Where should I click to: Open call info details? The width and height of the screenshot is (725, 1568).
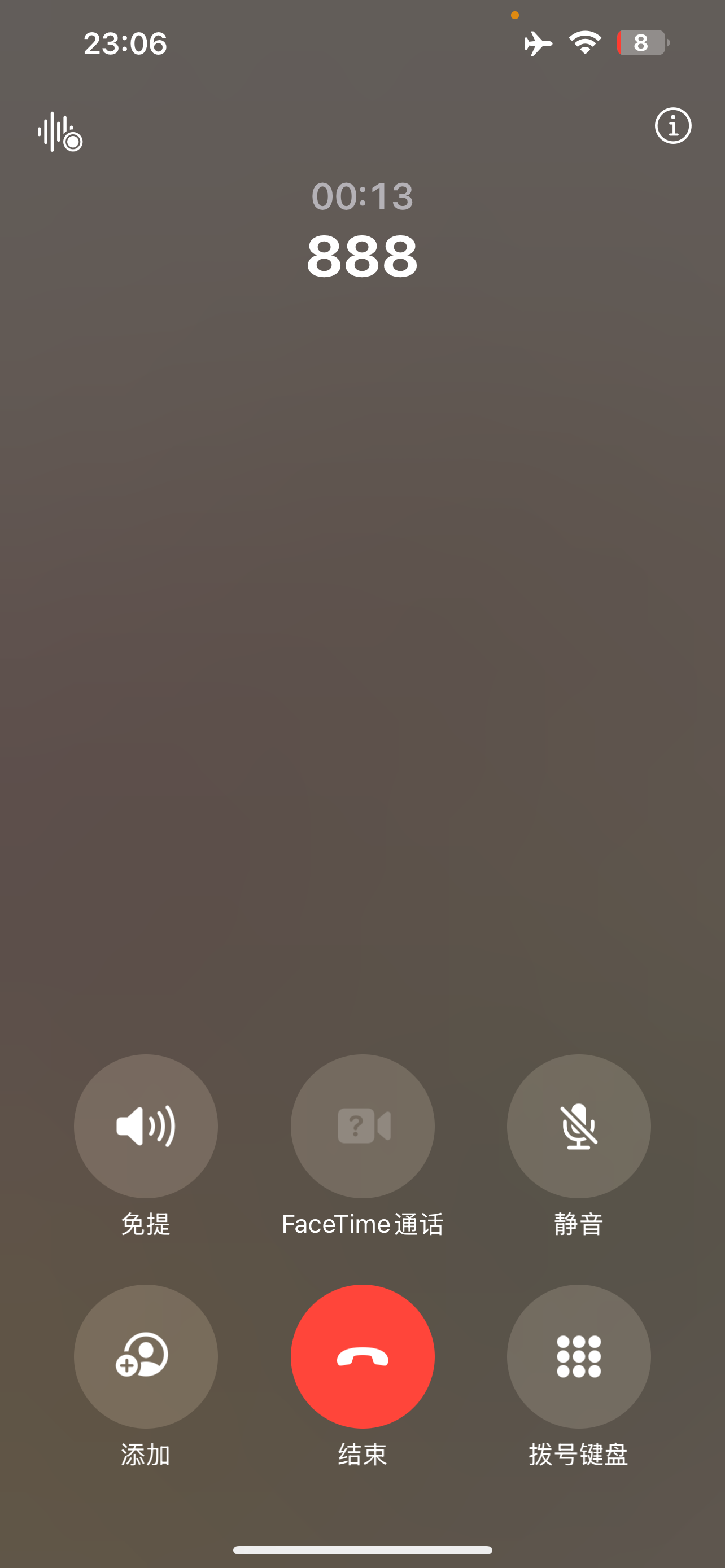pyautogui.click(x=672, y=126)
